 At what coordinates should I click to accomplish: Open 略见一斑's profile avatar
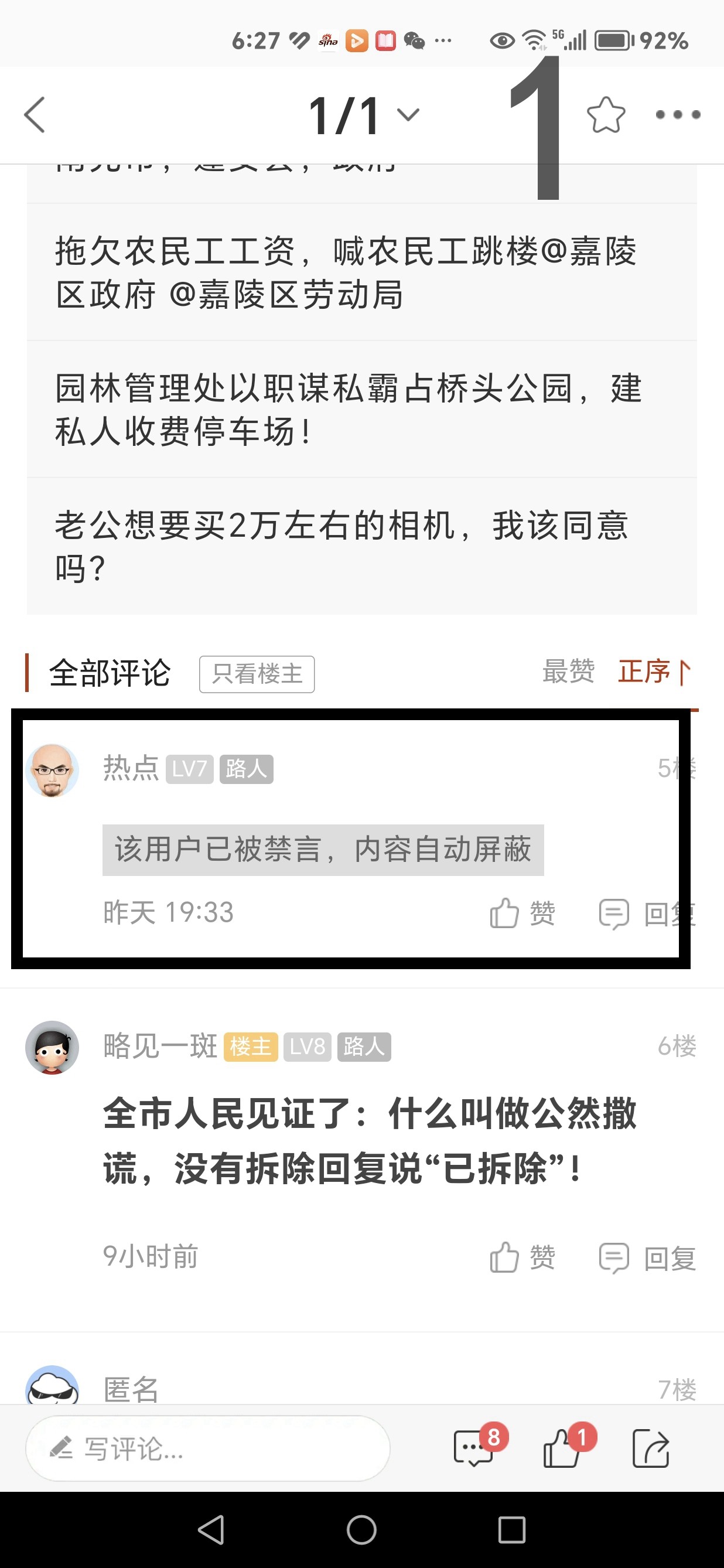[52, 1048]
